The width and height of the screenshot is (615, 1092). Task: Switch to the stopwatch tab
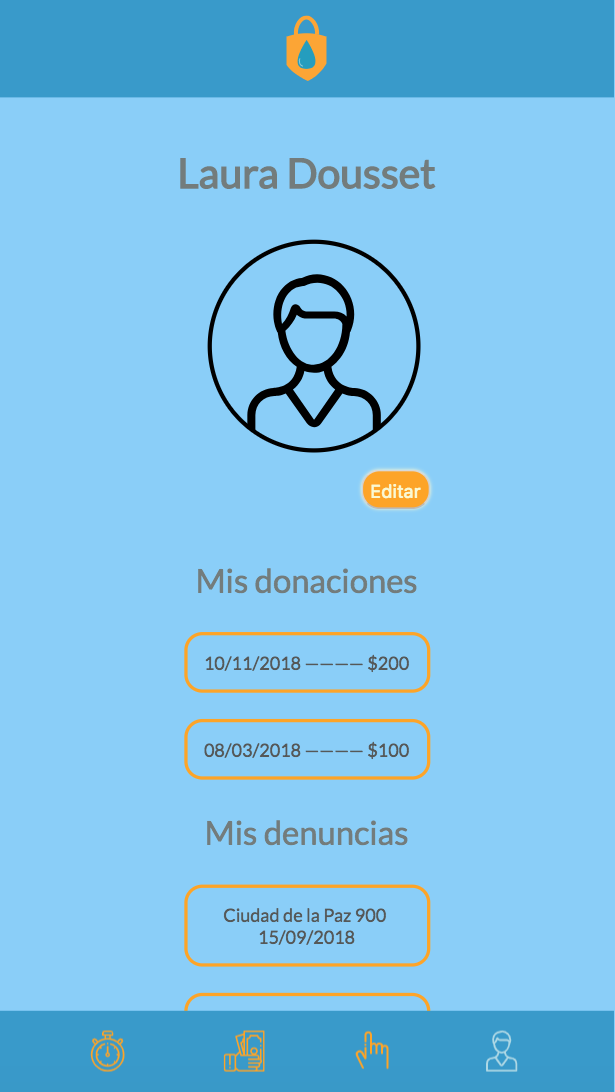click(108, 1051)
